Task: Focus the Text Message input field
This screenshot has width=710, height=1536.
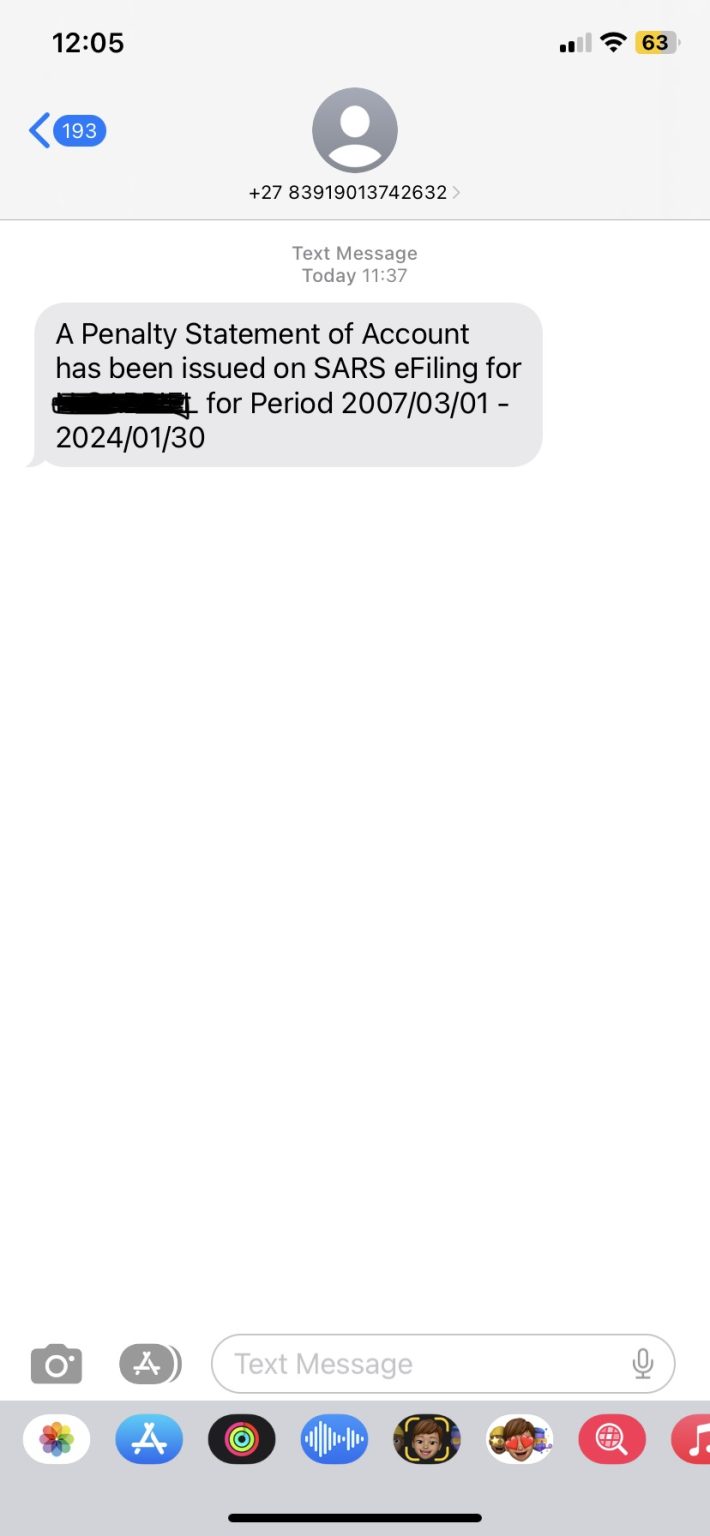Action: [420, 1364]
